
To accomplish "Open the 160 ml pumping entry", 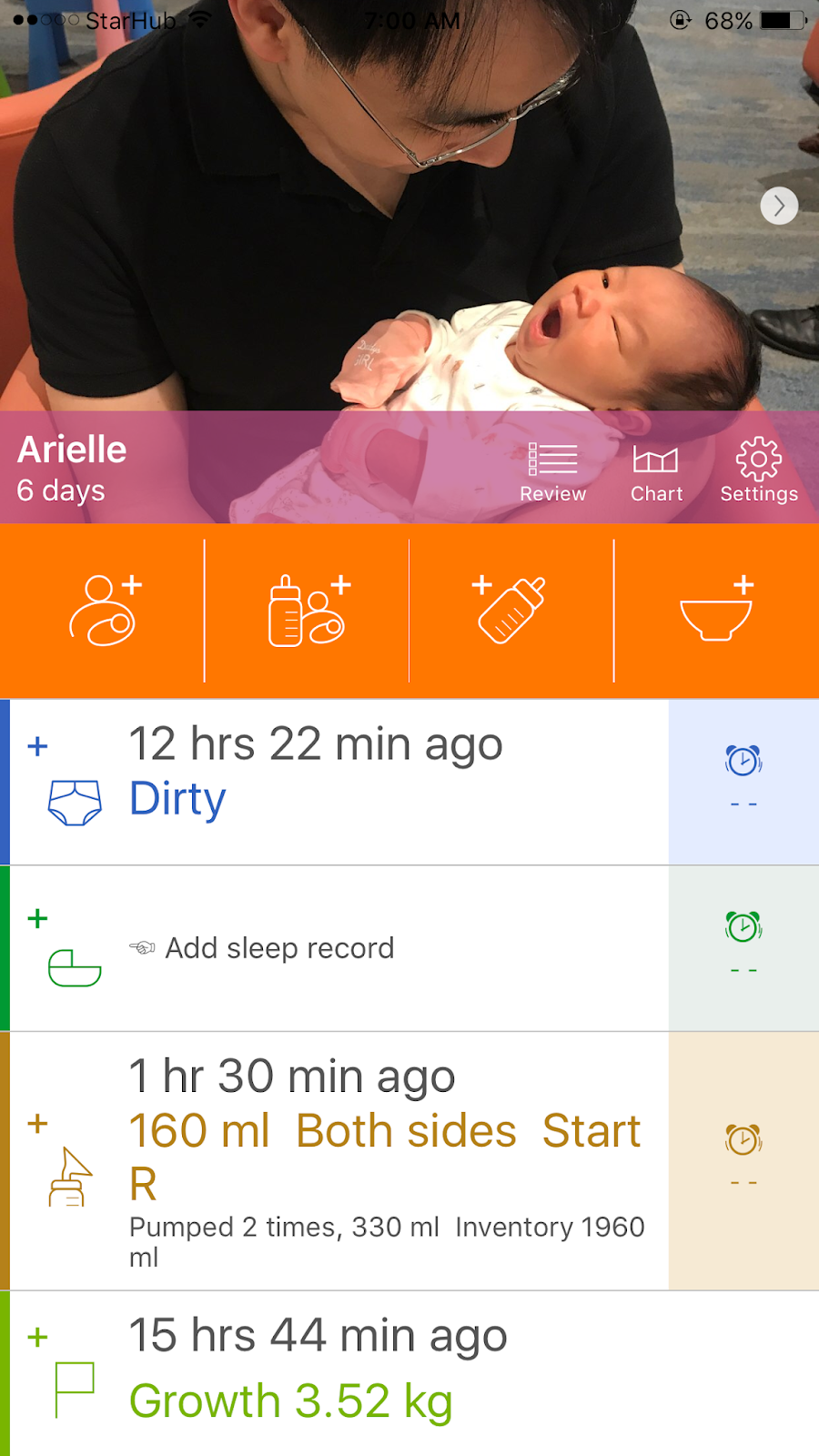I will [x=382, y=1156].
